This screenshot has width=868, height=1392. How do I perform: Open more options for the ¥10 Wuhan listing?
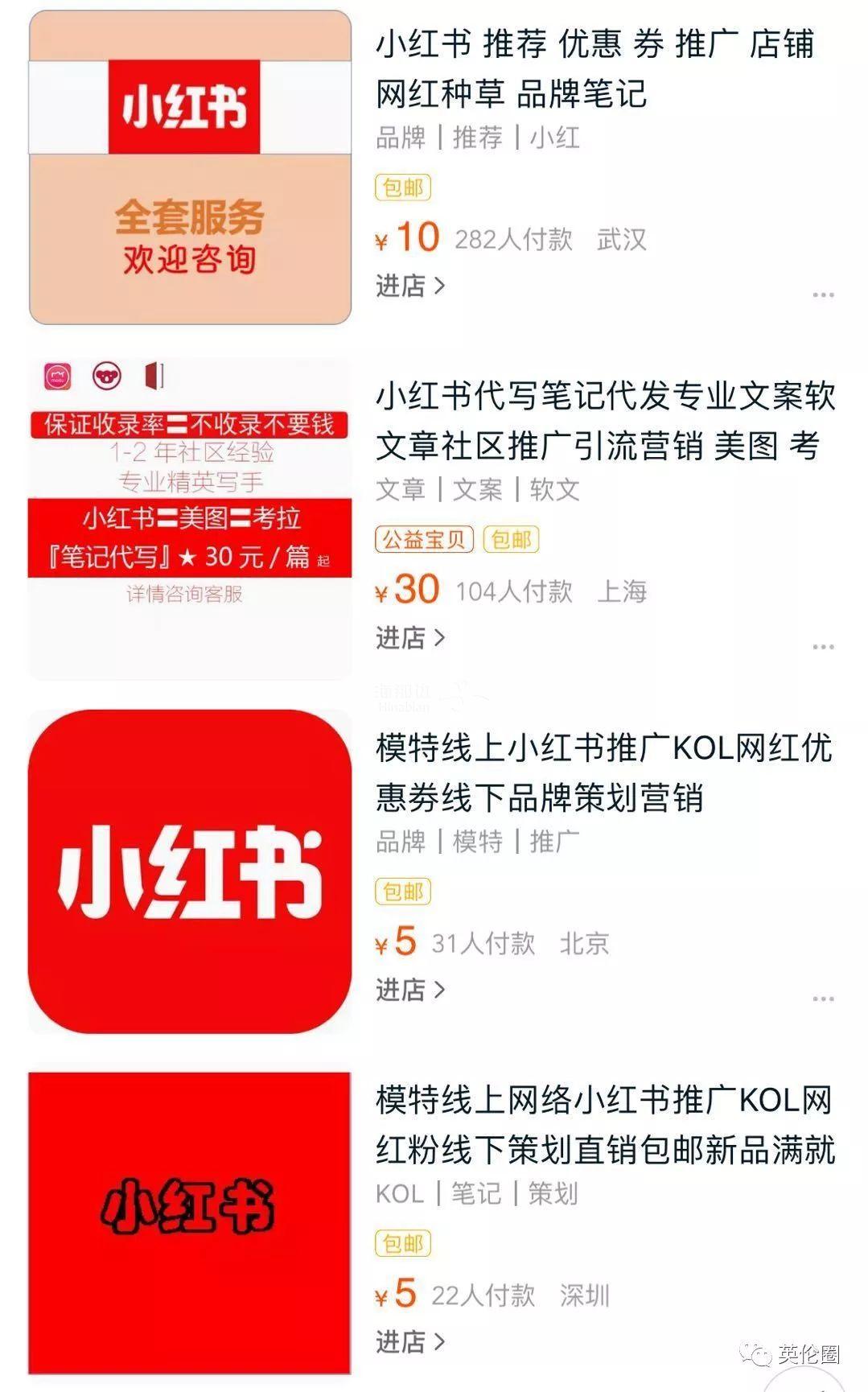tap(822, 295)
